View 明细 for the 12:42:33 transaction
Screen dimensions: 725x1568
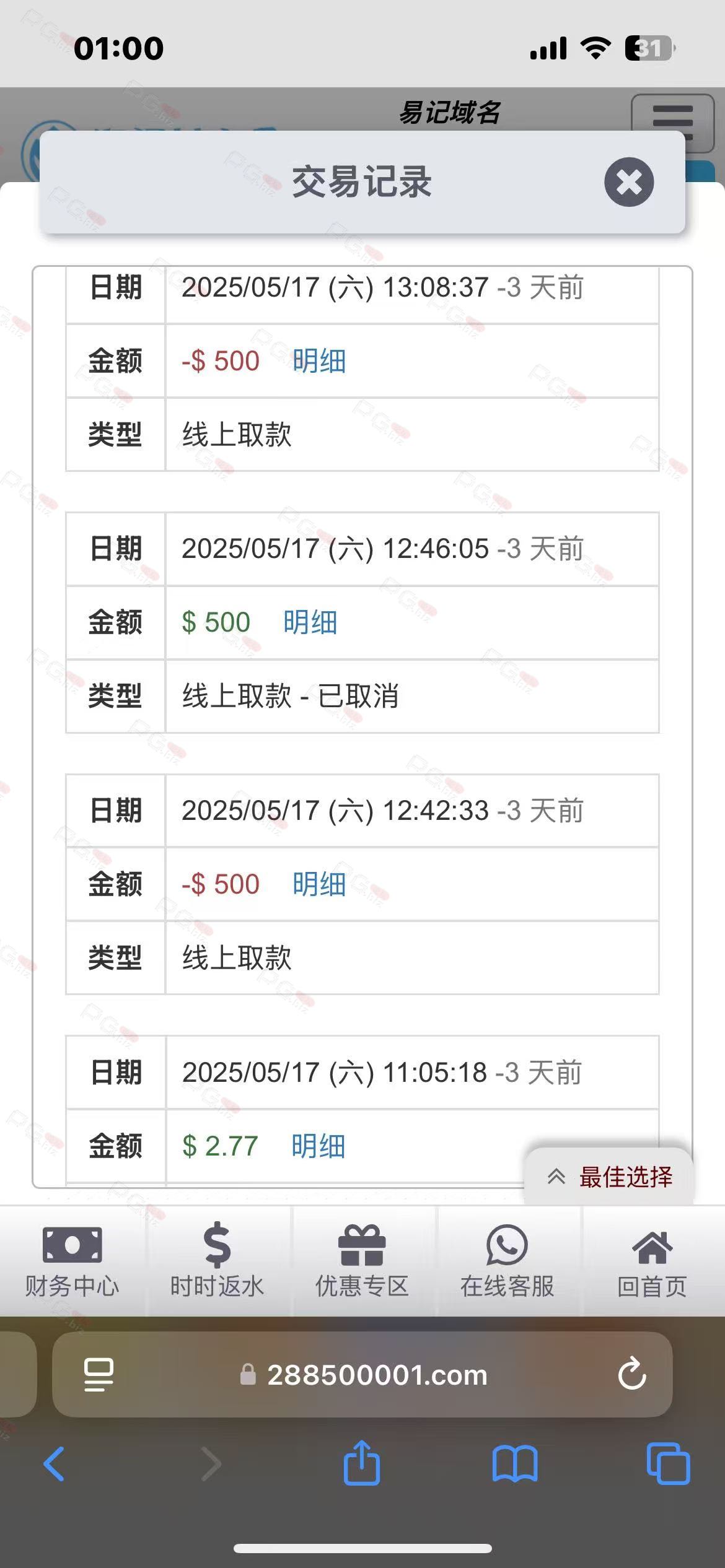click(x=319, y=884)
